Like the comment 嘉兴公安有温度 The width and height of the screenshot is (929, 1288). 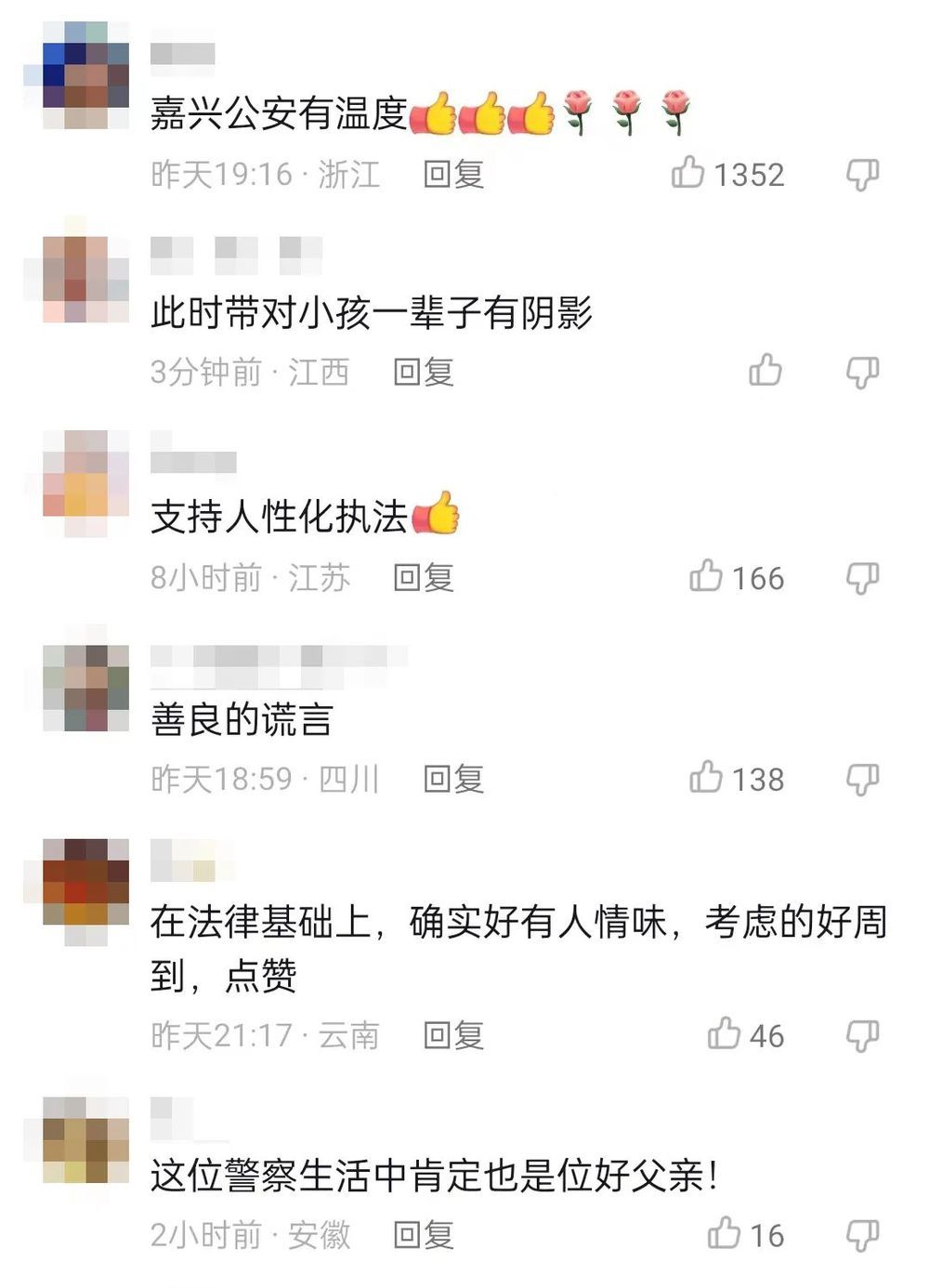[x=688, y=172]
